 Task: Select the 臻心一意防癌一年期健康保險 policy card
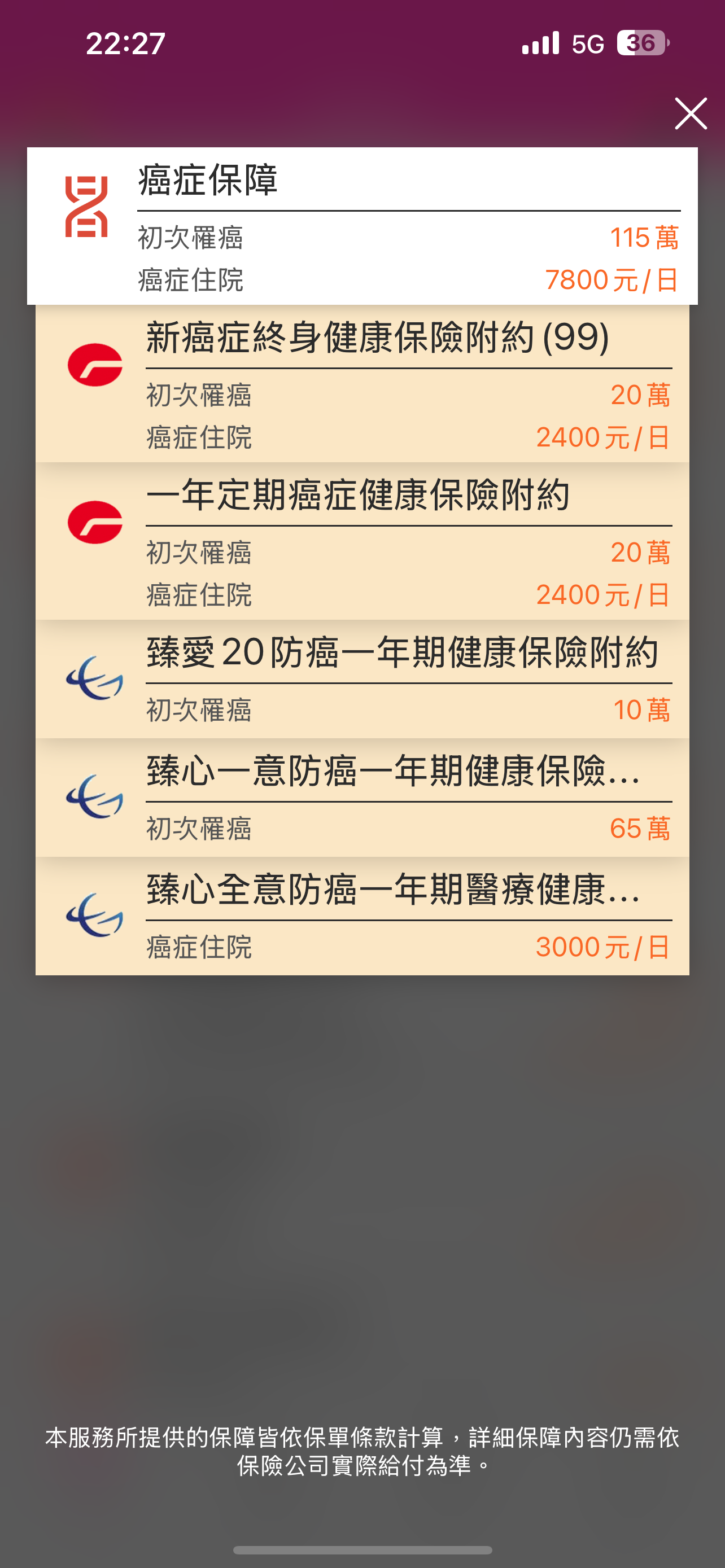(362, 798)
